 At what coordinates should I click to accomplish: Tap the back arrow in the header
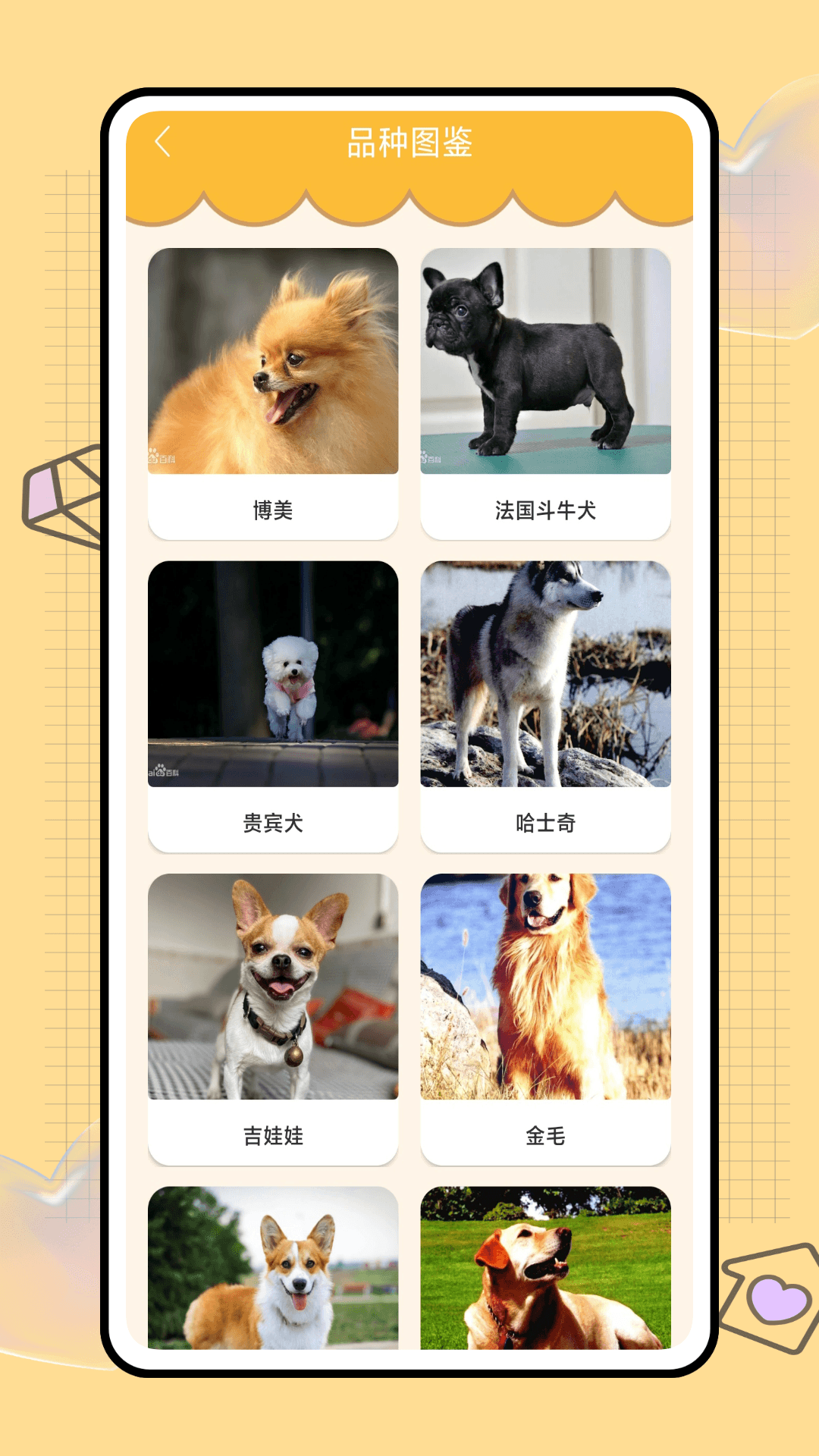click(x=162, y=141)
